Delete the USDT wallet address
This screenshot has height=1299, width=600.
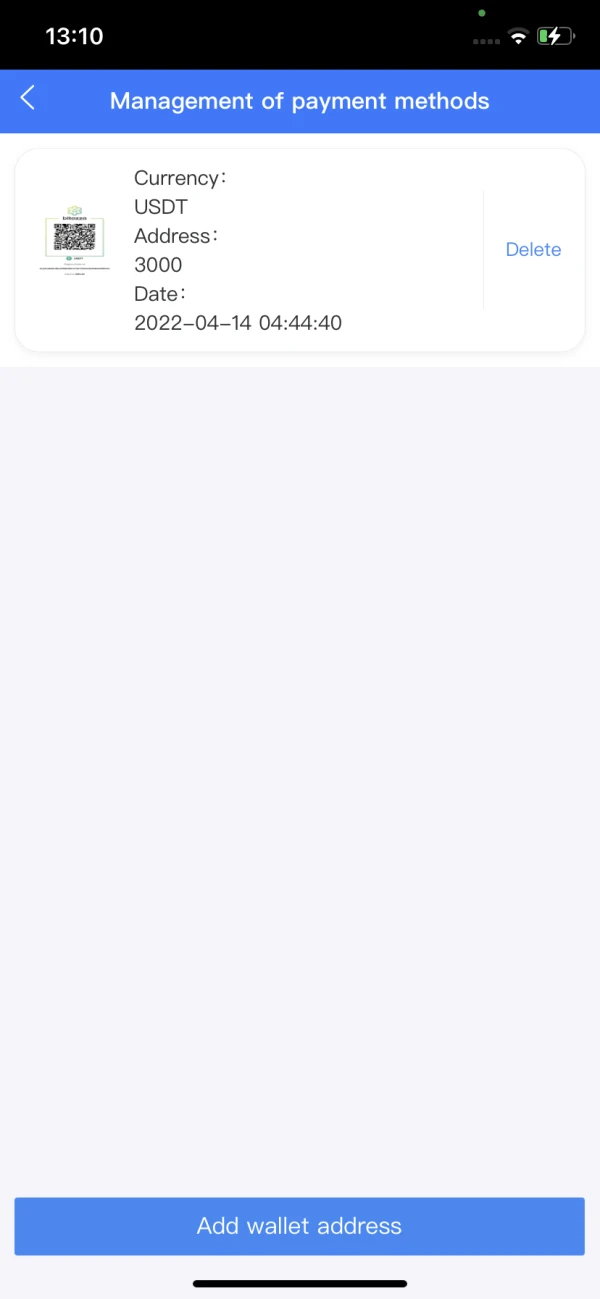(x=533, y=250)
